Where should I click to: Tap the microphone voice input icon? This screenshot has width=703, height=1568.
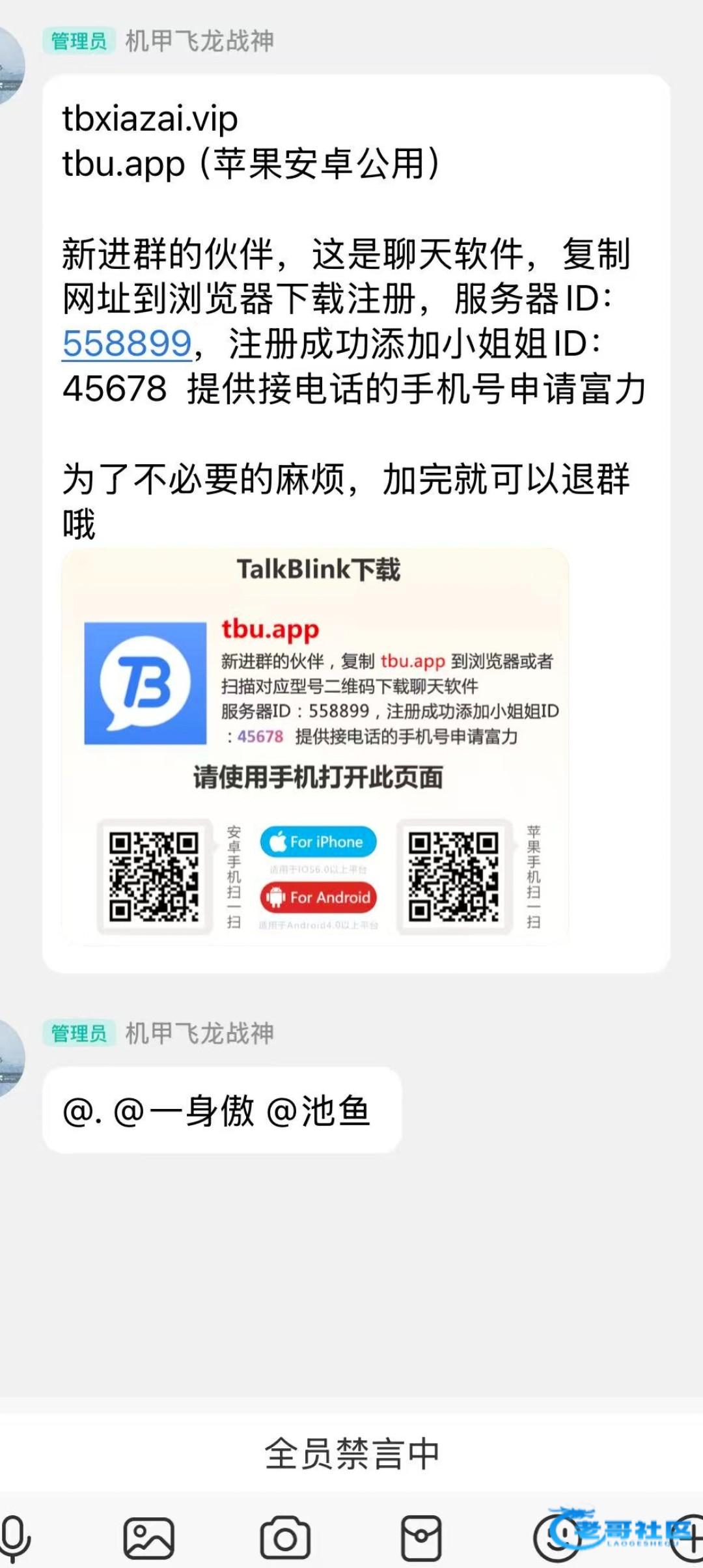(x=14, y=1539)
